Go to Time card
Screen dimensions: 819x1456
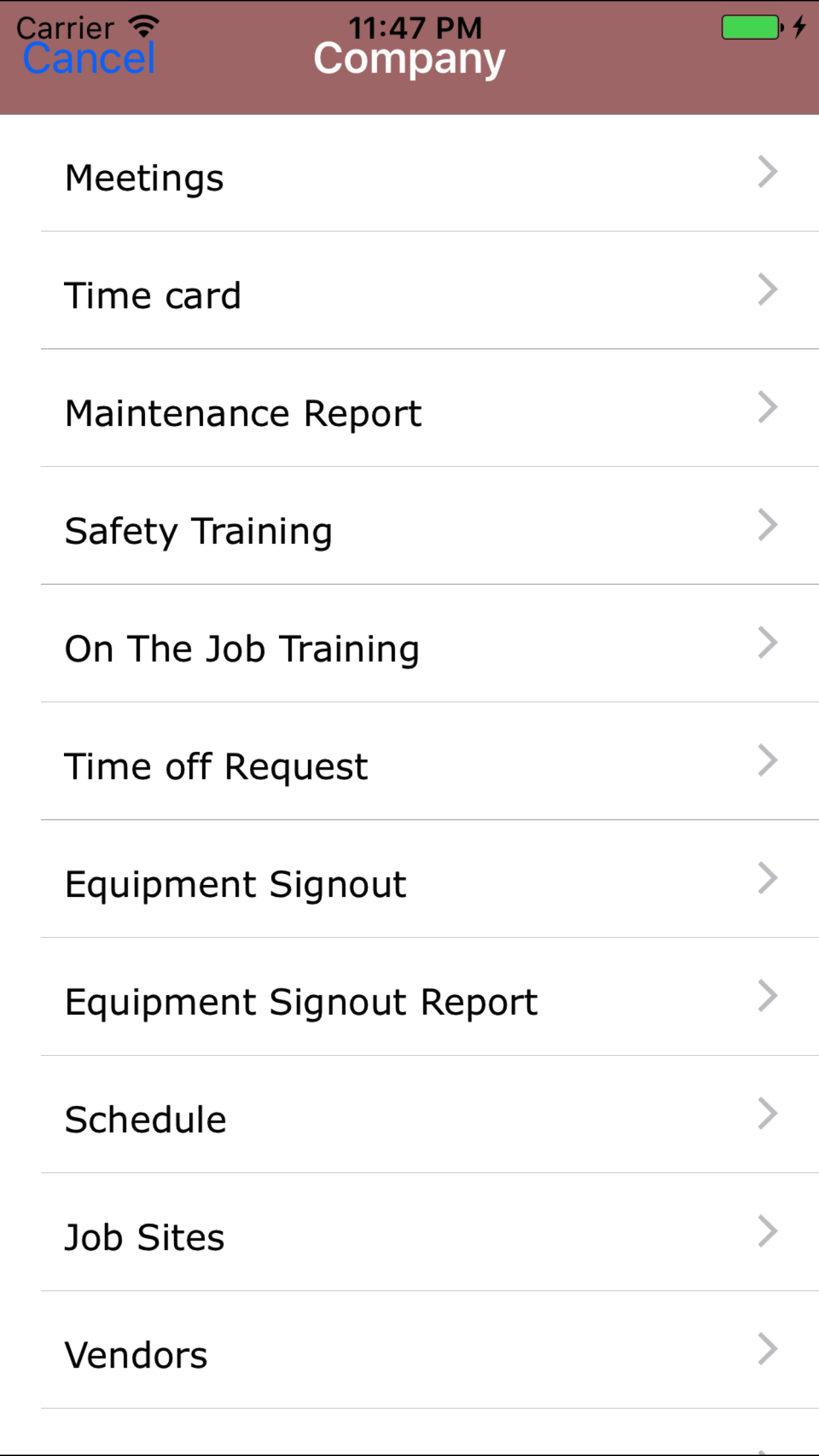click(x=409, y=295)
